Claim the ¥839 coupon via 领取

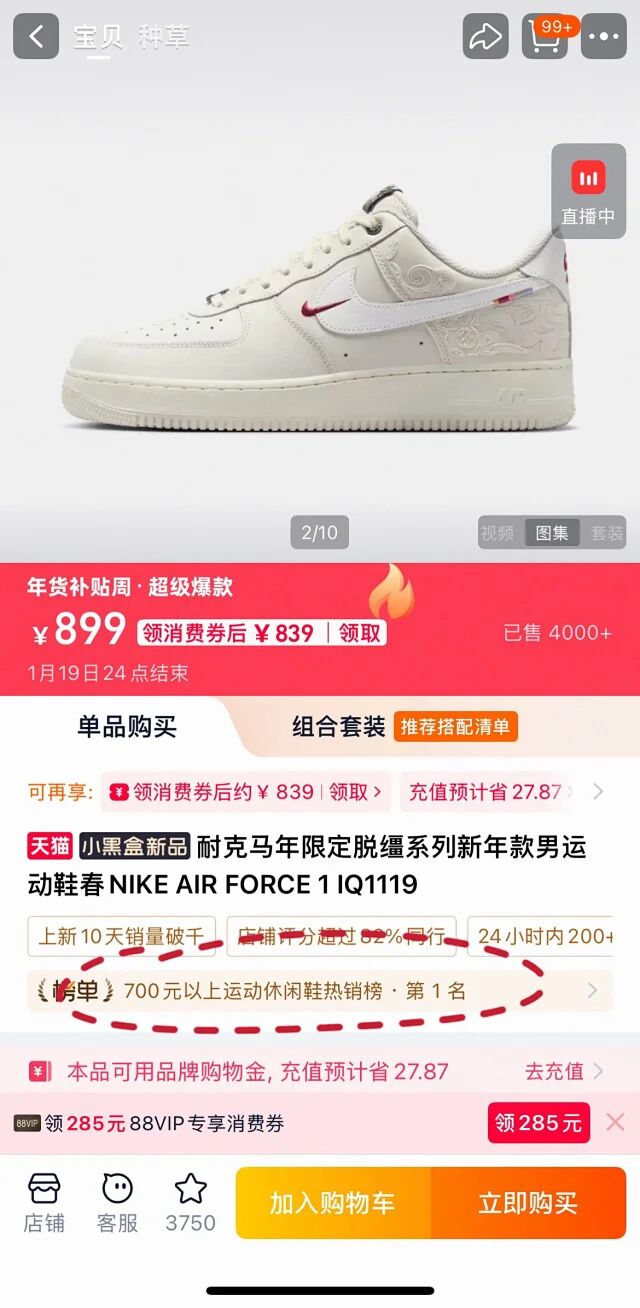[x=360, y=633]
